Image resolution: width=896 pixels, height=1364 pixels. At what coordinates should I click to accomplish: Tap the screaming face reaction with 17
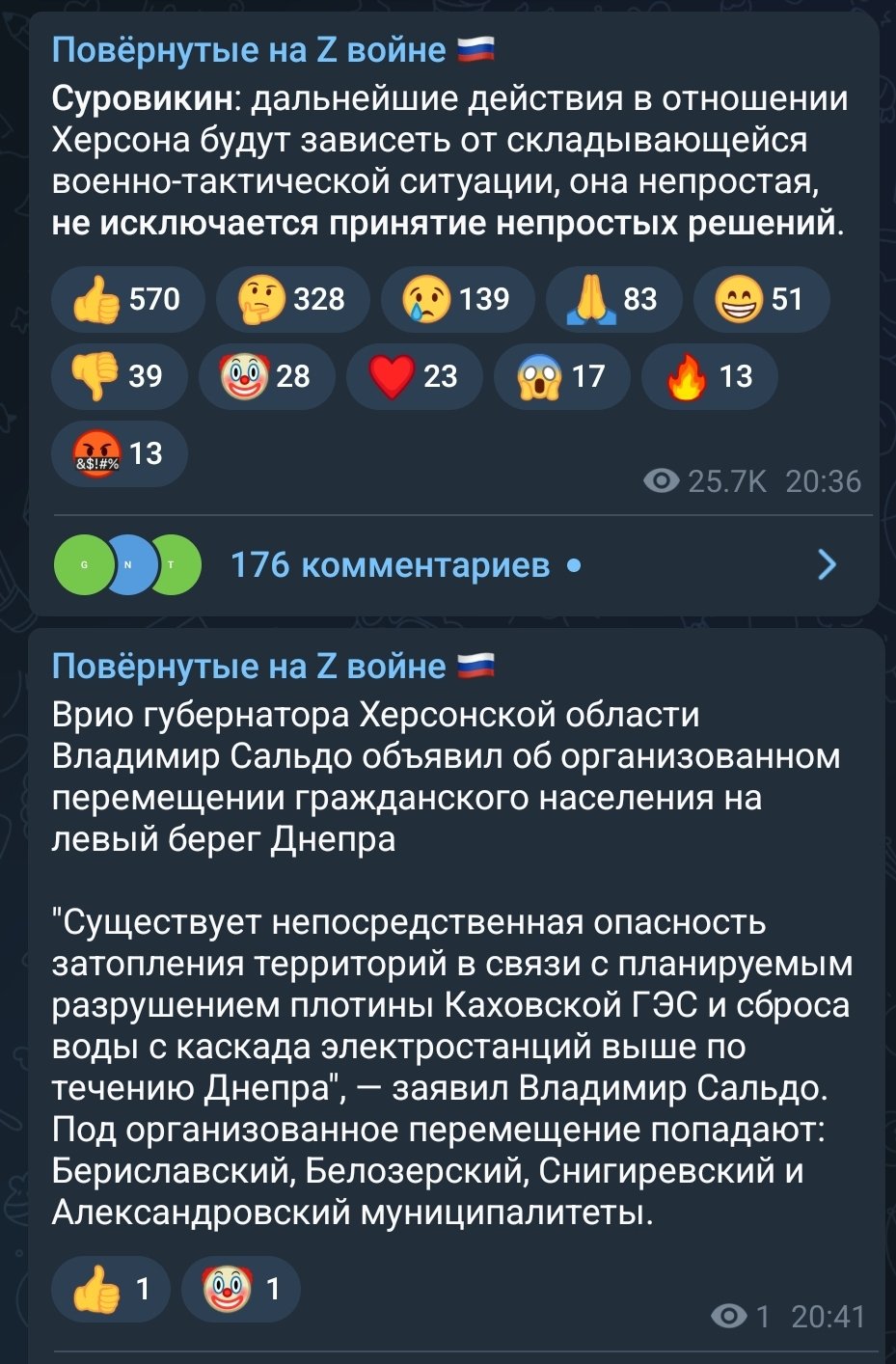561,376
